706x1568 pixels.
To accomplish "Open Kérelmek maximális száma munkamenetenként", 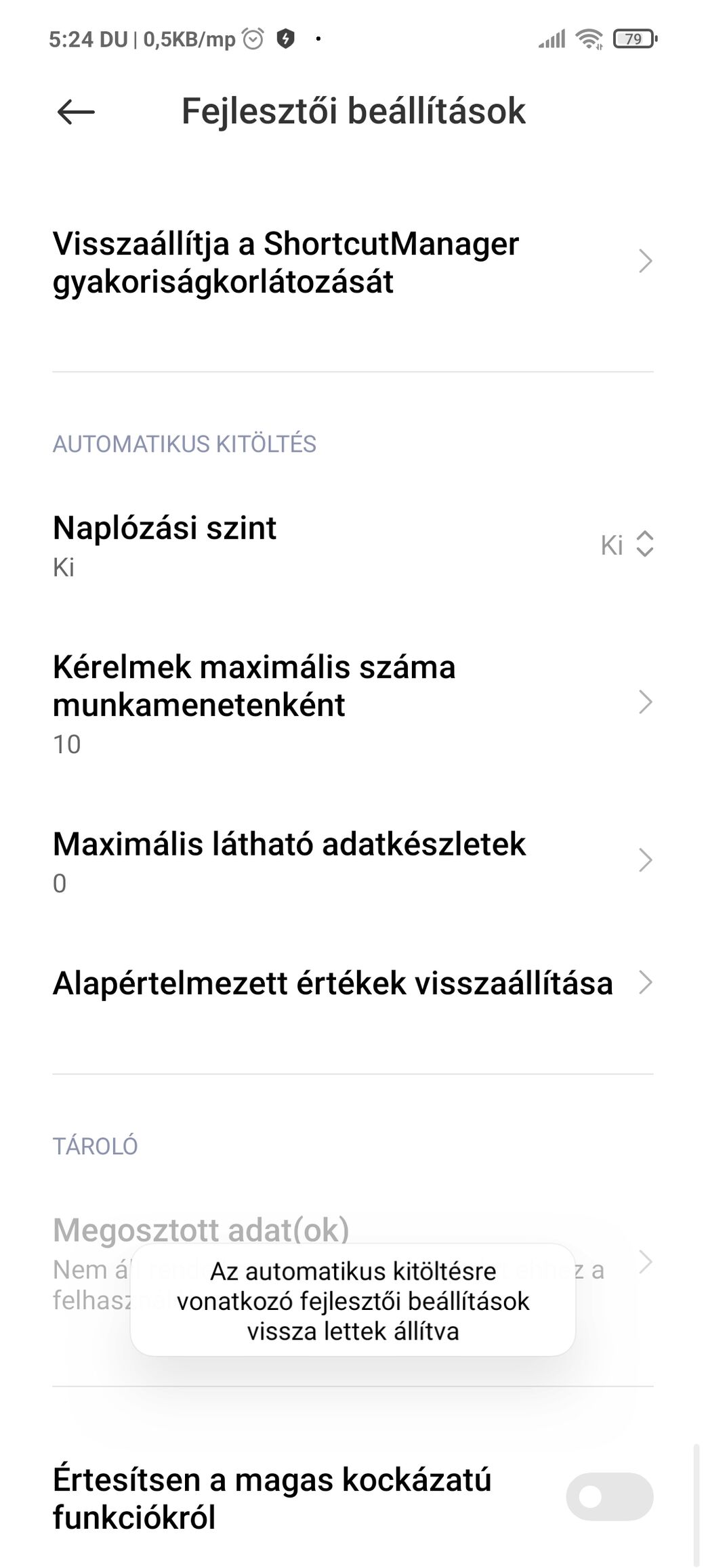I will coord(353,704).
